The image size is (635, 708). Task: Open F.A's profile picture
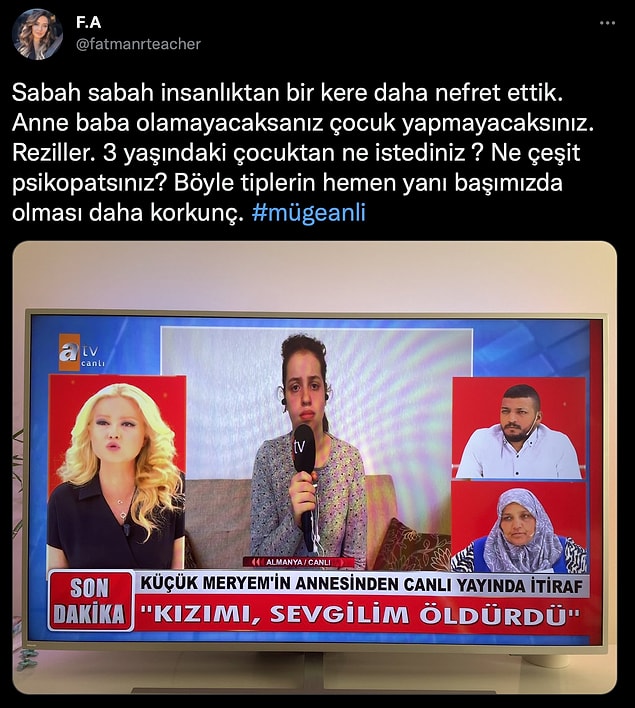37,34
